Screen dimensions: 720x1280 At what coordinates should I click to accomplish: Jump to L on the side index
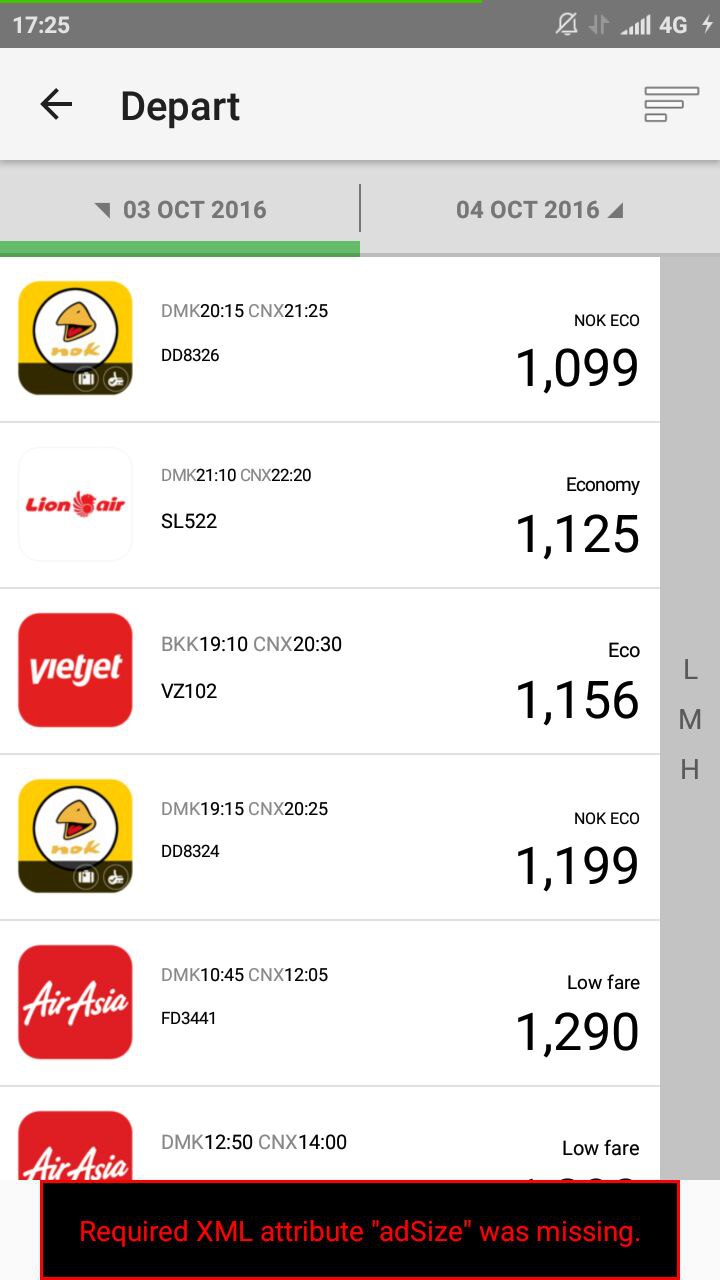point(690,670)
